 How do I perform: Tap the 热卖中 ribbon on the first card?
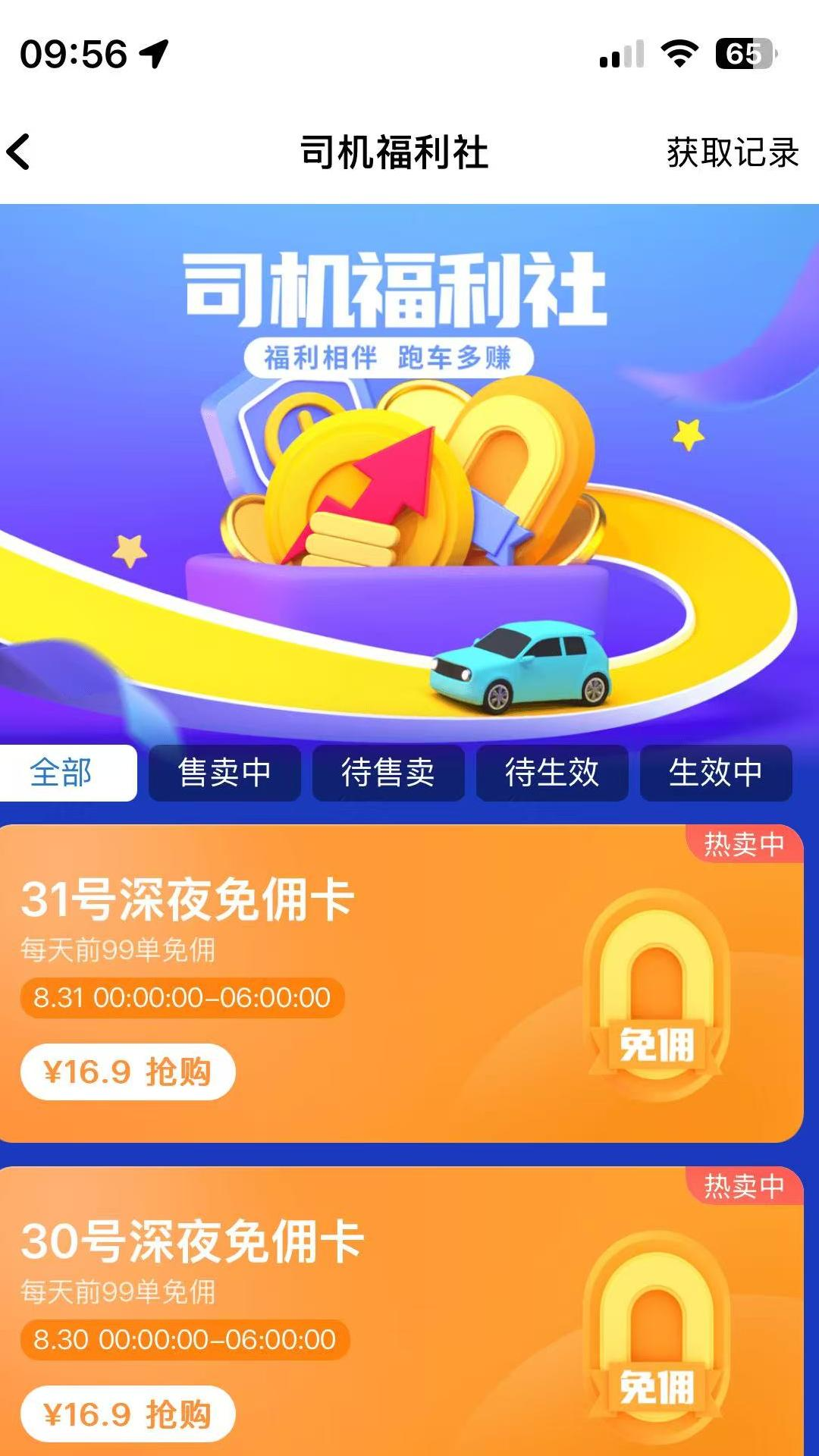[x=745, y=844]
